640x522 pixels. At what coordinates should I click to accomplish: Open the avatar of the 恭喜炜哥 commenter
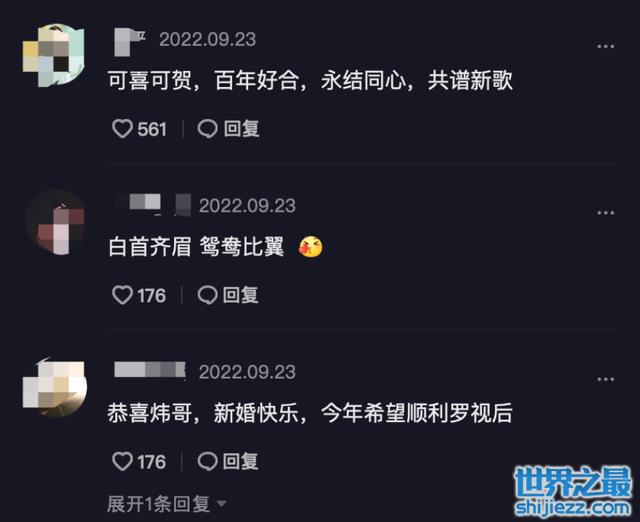(53, 387)
